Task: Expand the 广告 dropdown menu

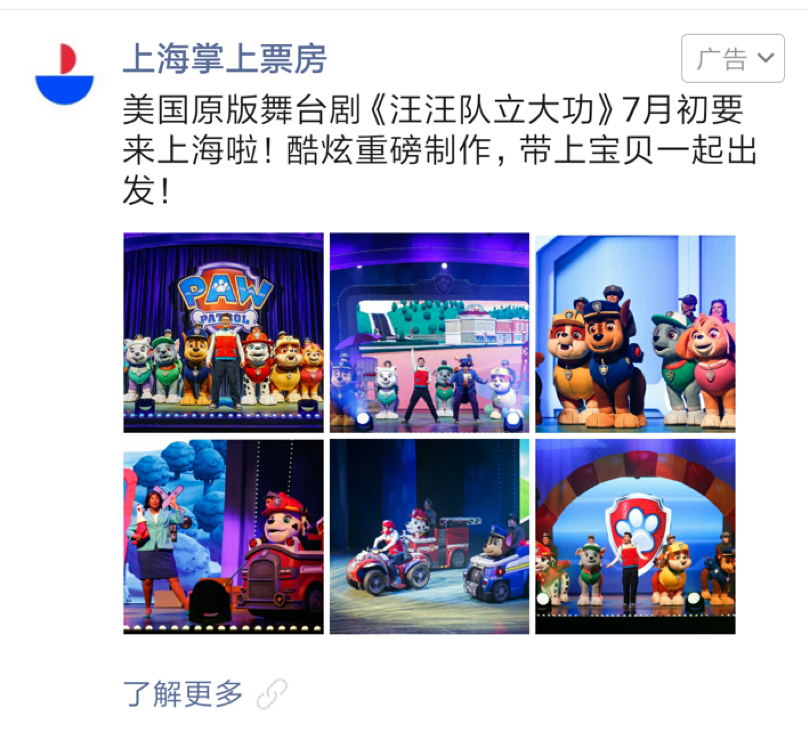Action: coord(732,59)
